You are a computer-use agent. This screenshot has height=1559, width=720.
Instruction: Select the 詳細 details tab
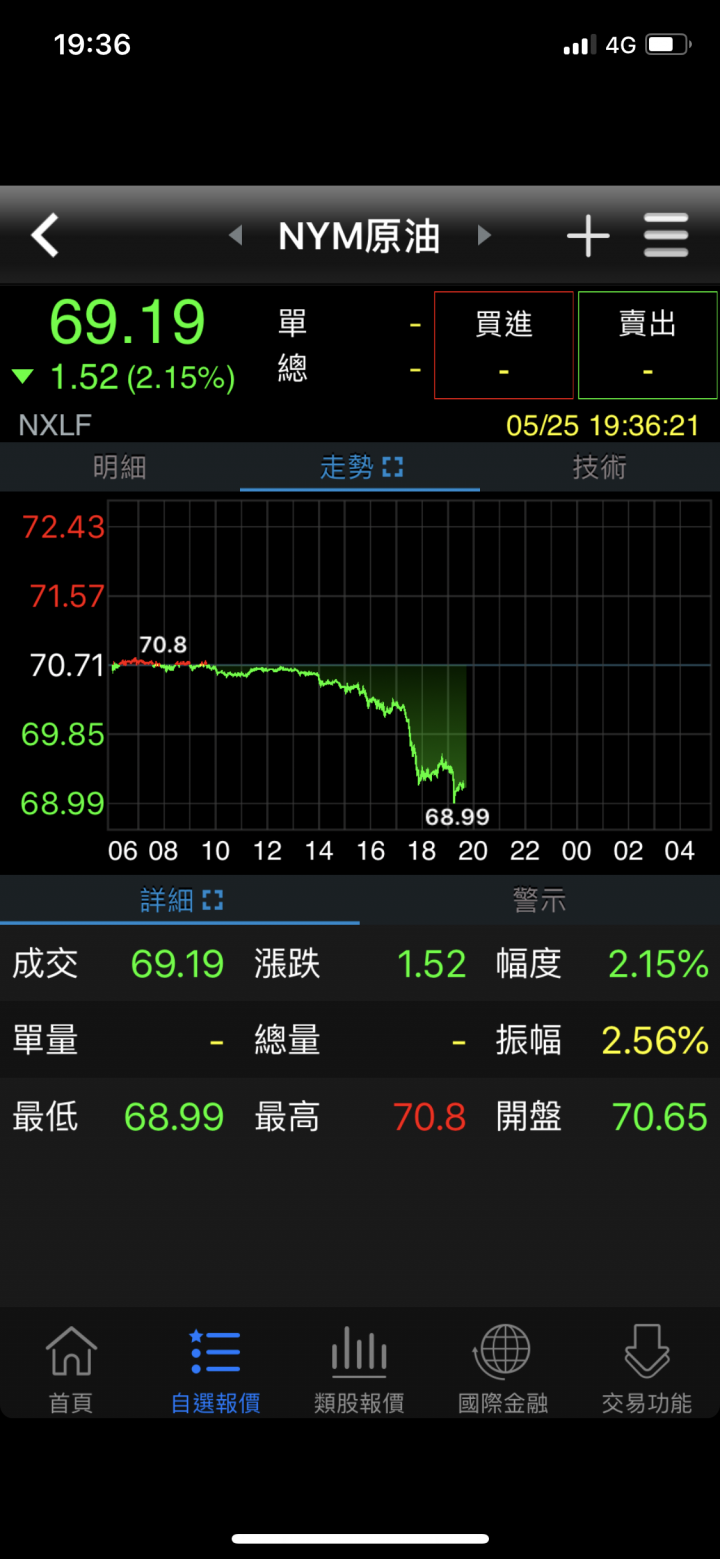tap(180, 900)
